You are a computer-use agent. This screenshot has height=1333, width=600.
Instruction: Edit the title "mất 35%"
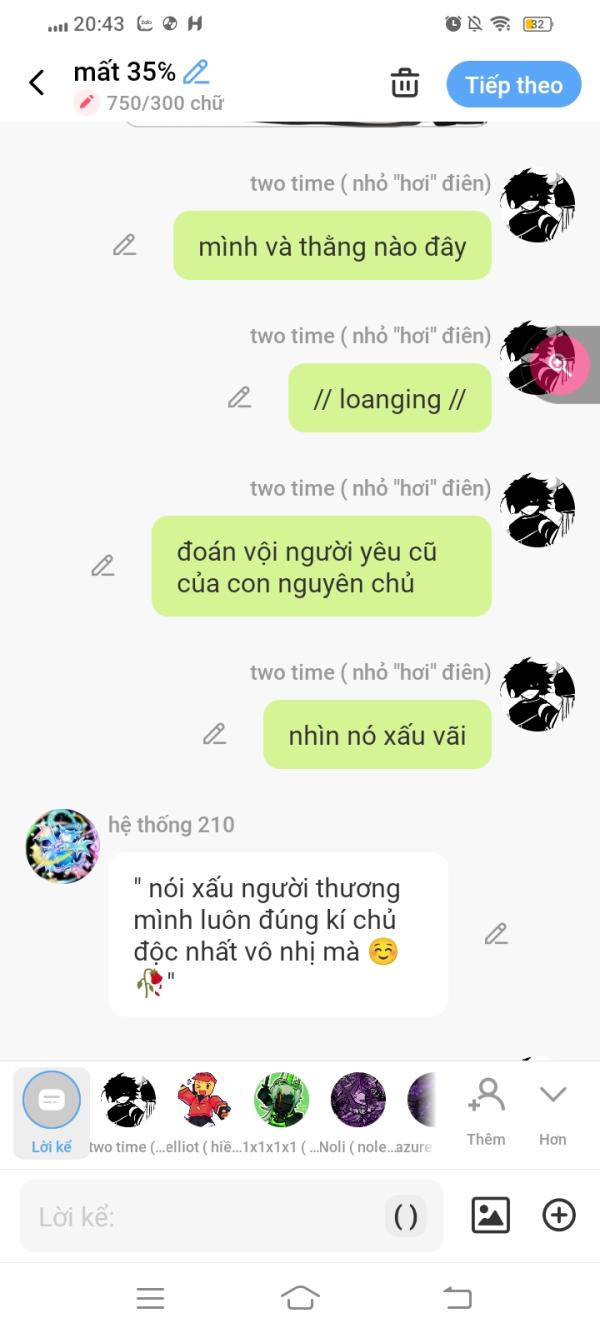196,72
